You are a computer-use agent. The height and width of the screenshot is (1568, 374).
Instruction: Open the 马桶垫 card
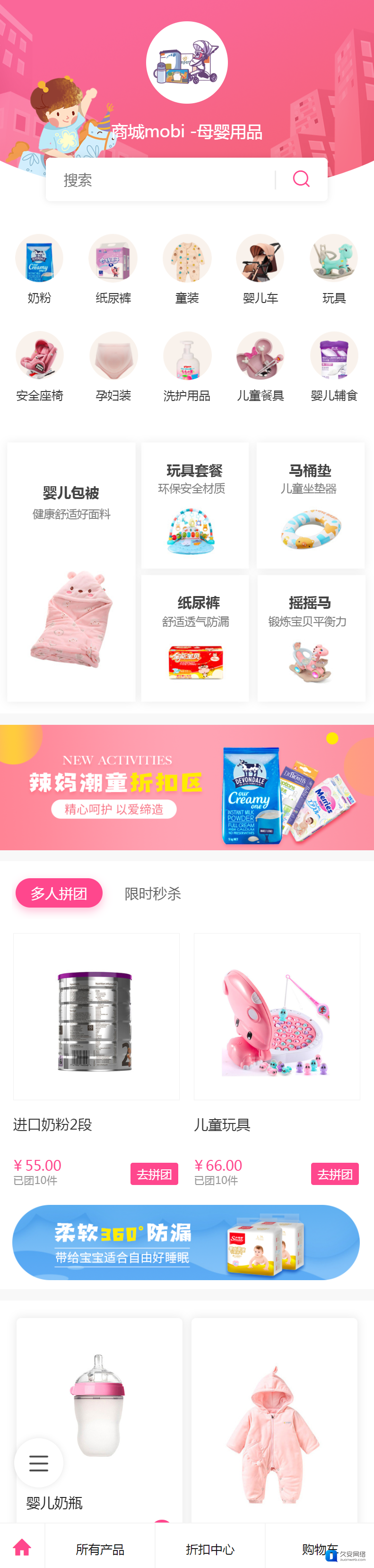tap(310, 506)
